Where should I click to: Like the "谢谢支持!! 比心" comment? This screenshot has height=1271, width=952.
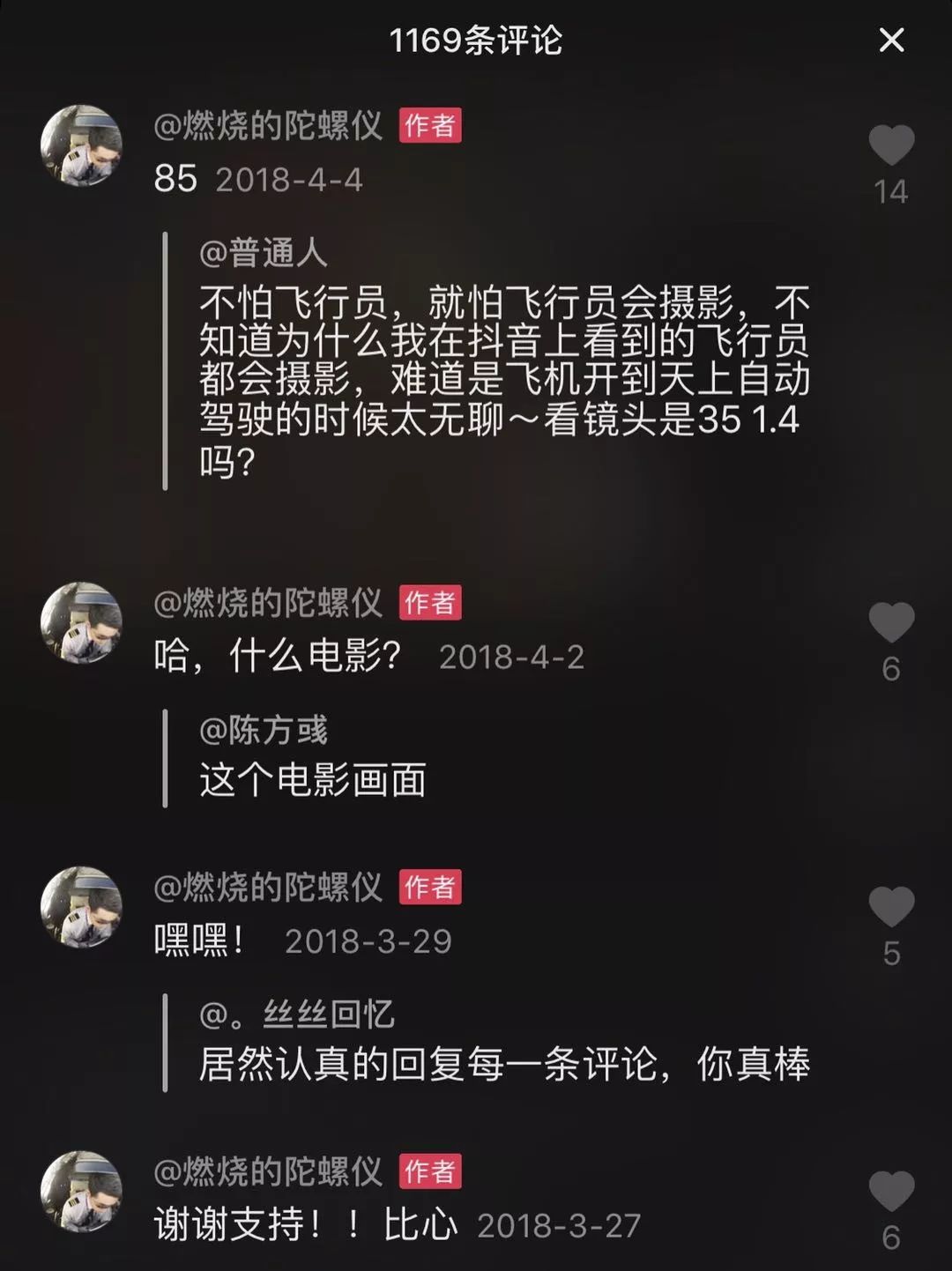[891, 1192]
